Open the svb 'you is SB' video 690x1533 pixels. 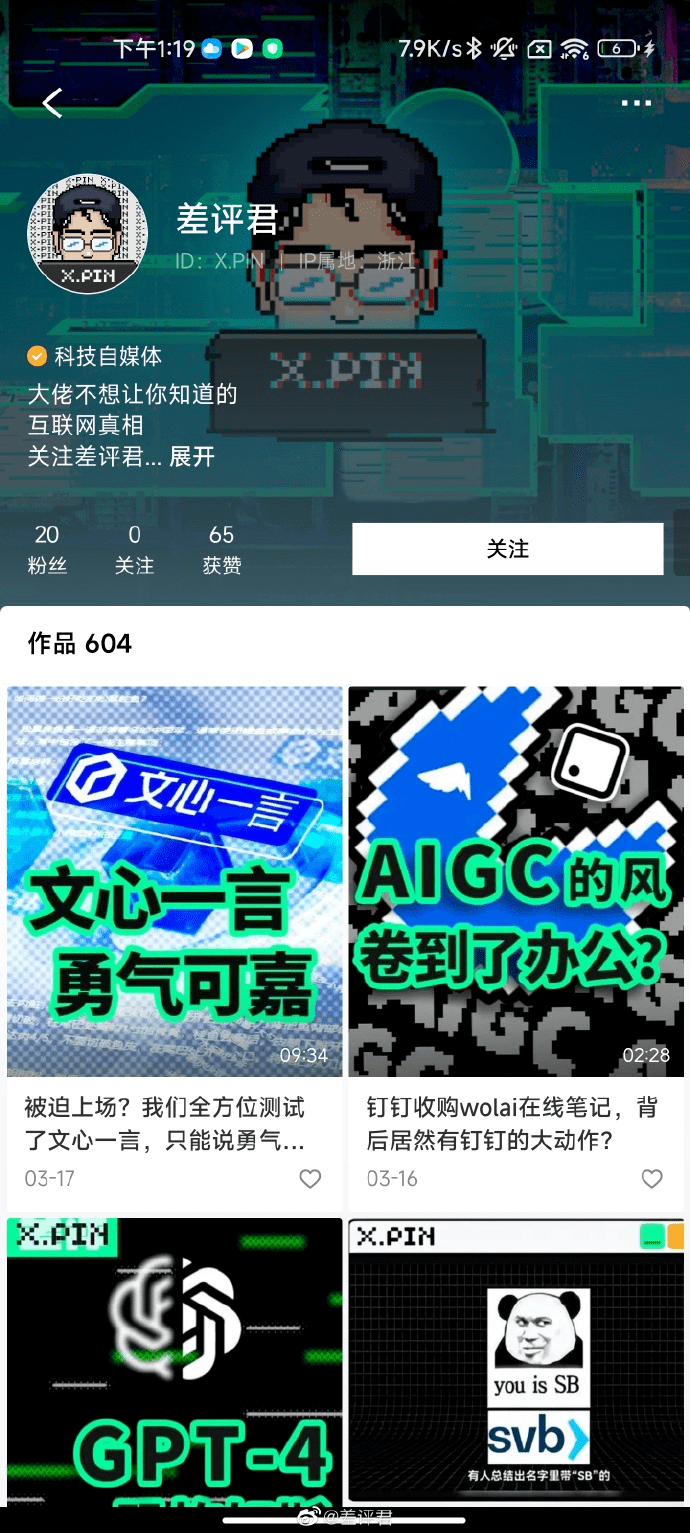point(516,1361)
